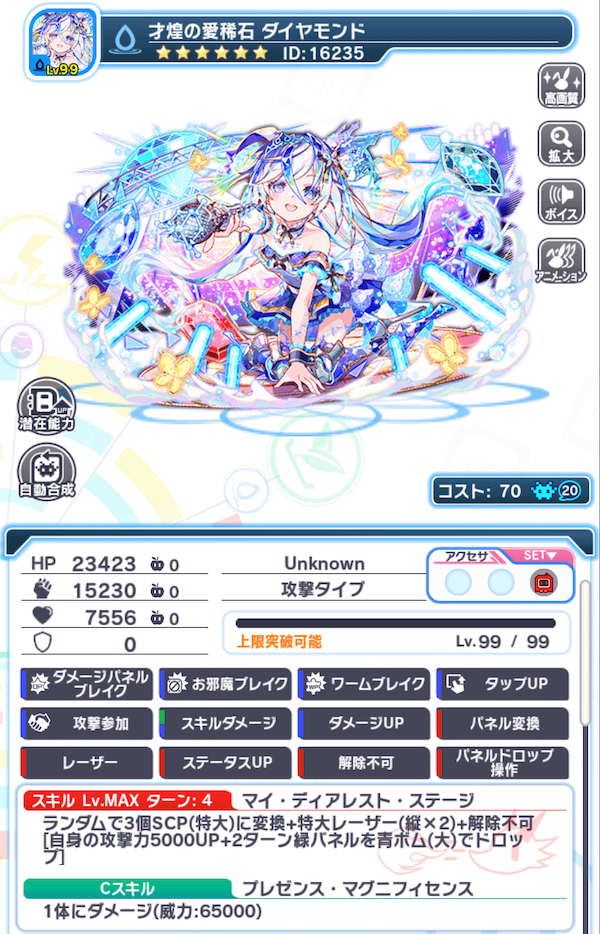
Task: Tap the お邪魔ブレイク tag
Action: 225,684
